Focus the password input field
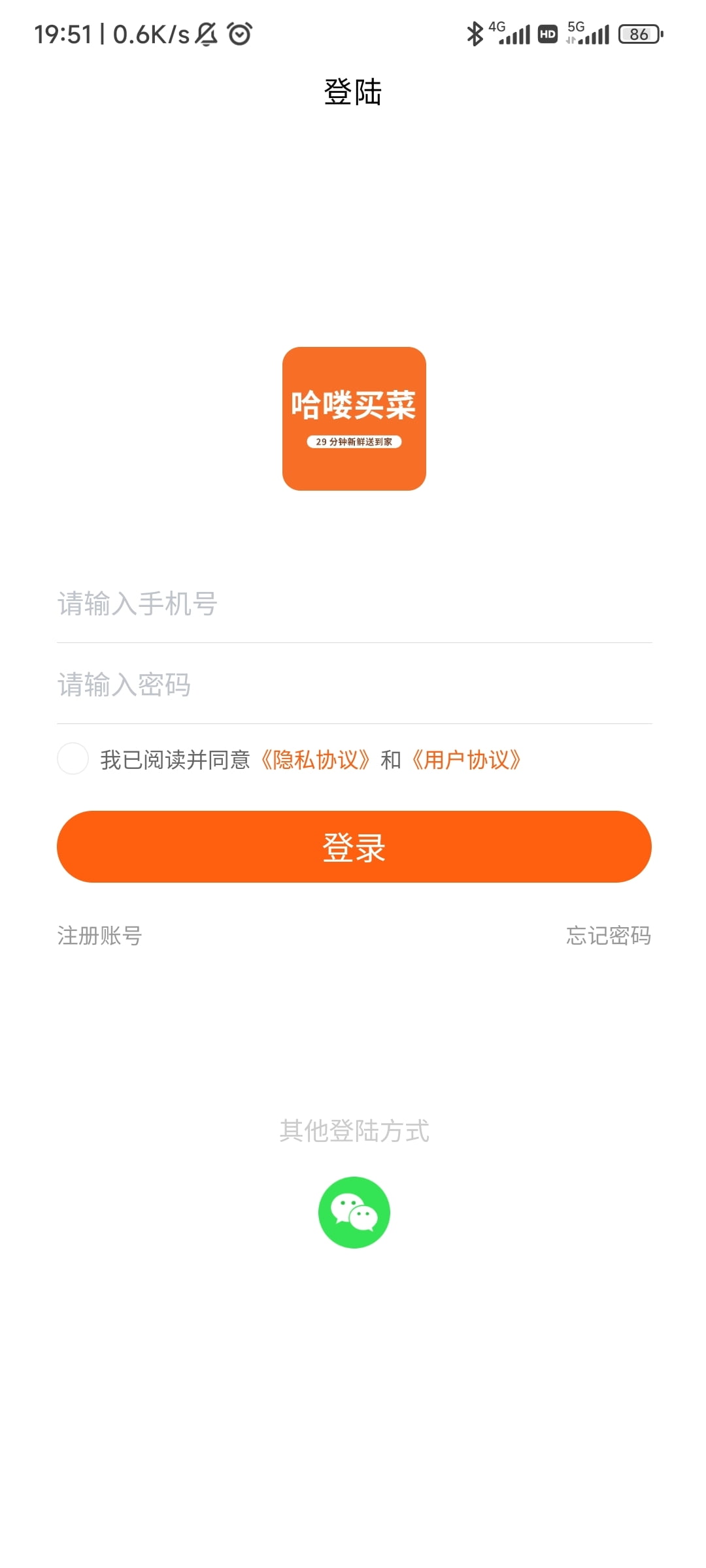706x1568 pixels. point(353,685)
